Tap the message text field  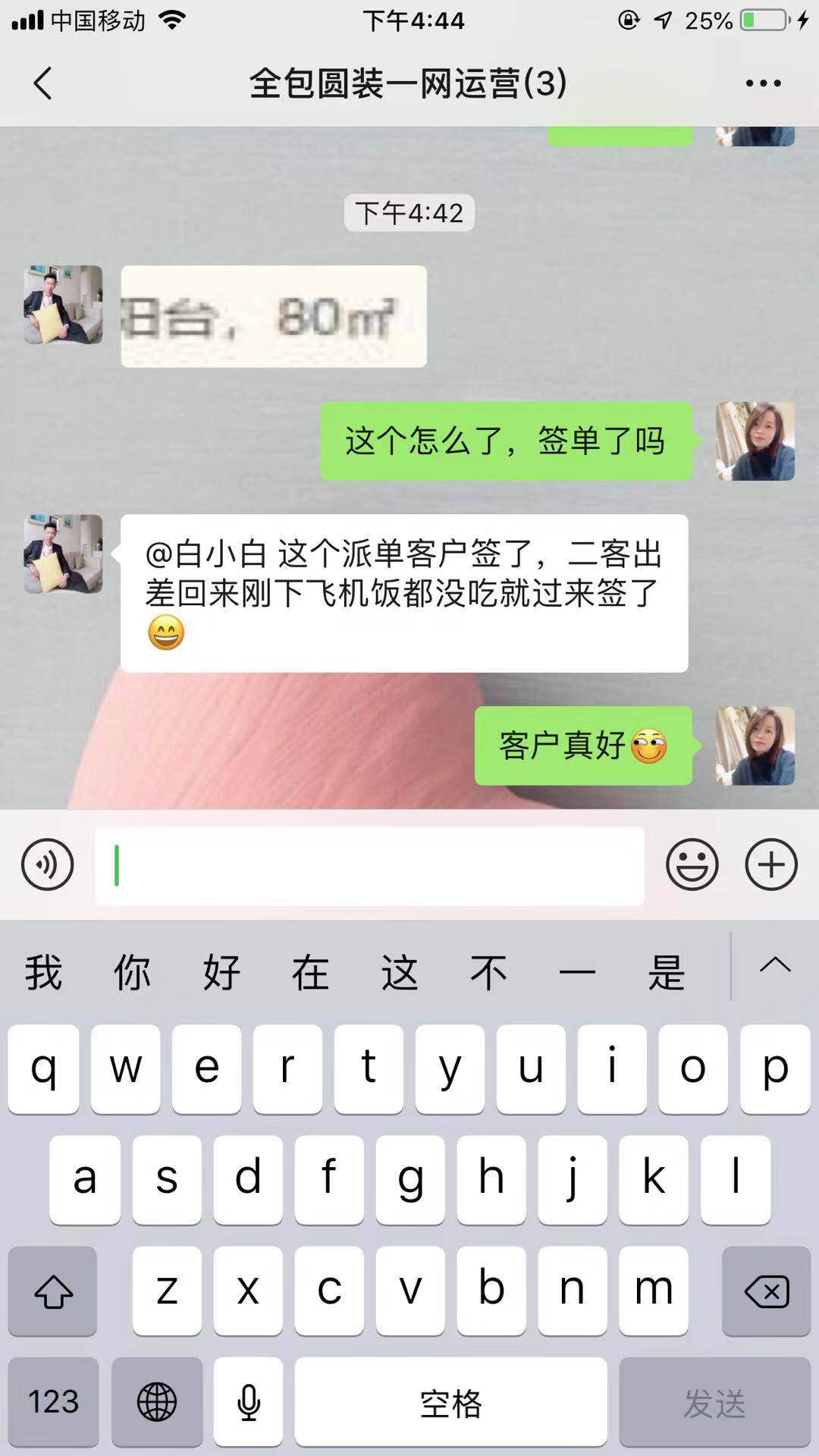[369, 866]
